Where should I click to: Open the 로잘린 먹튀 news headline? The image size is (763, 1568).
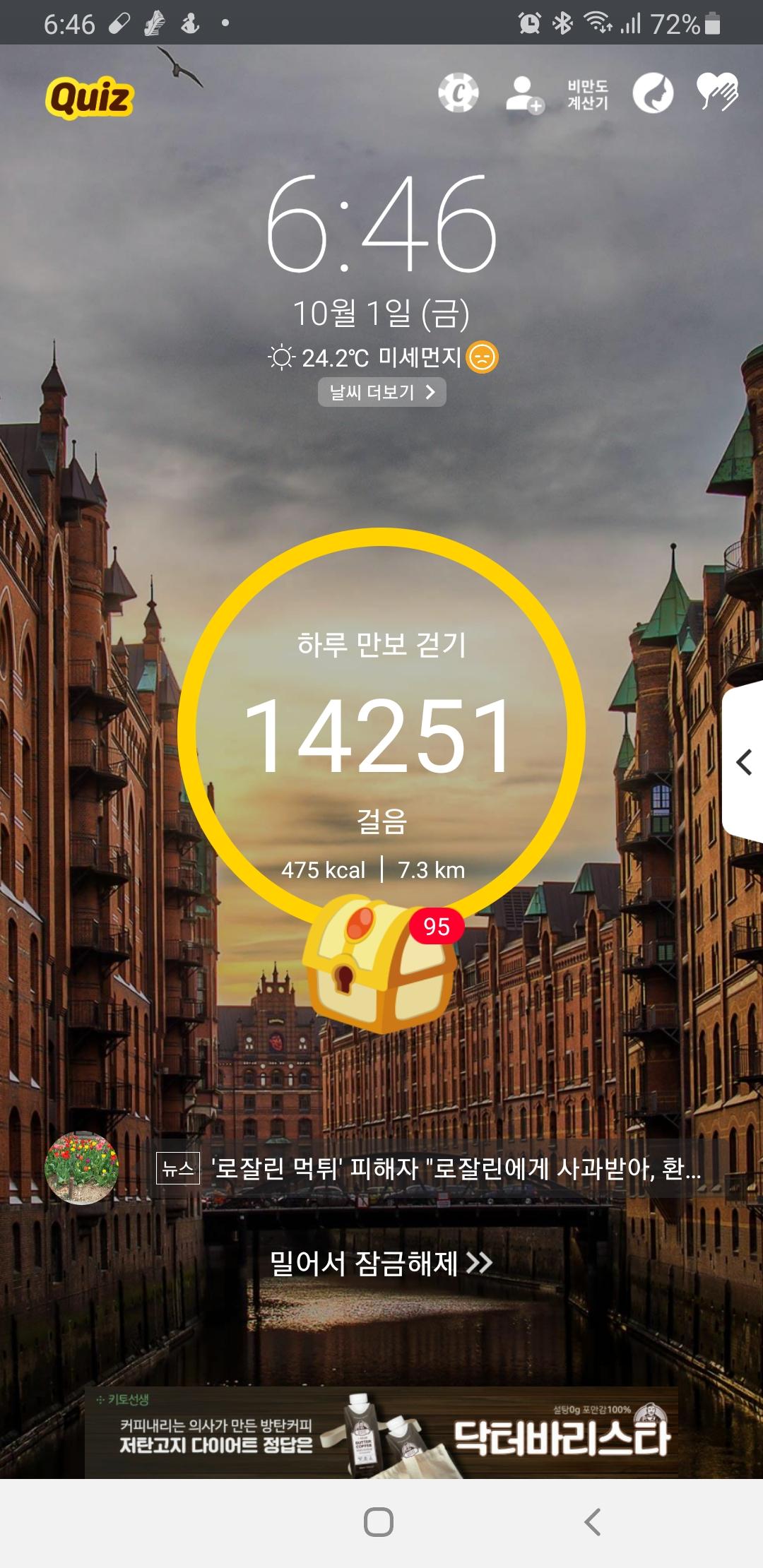pos(455,1168)
